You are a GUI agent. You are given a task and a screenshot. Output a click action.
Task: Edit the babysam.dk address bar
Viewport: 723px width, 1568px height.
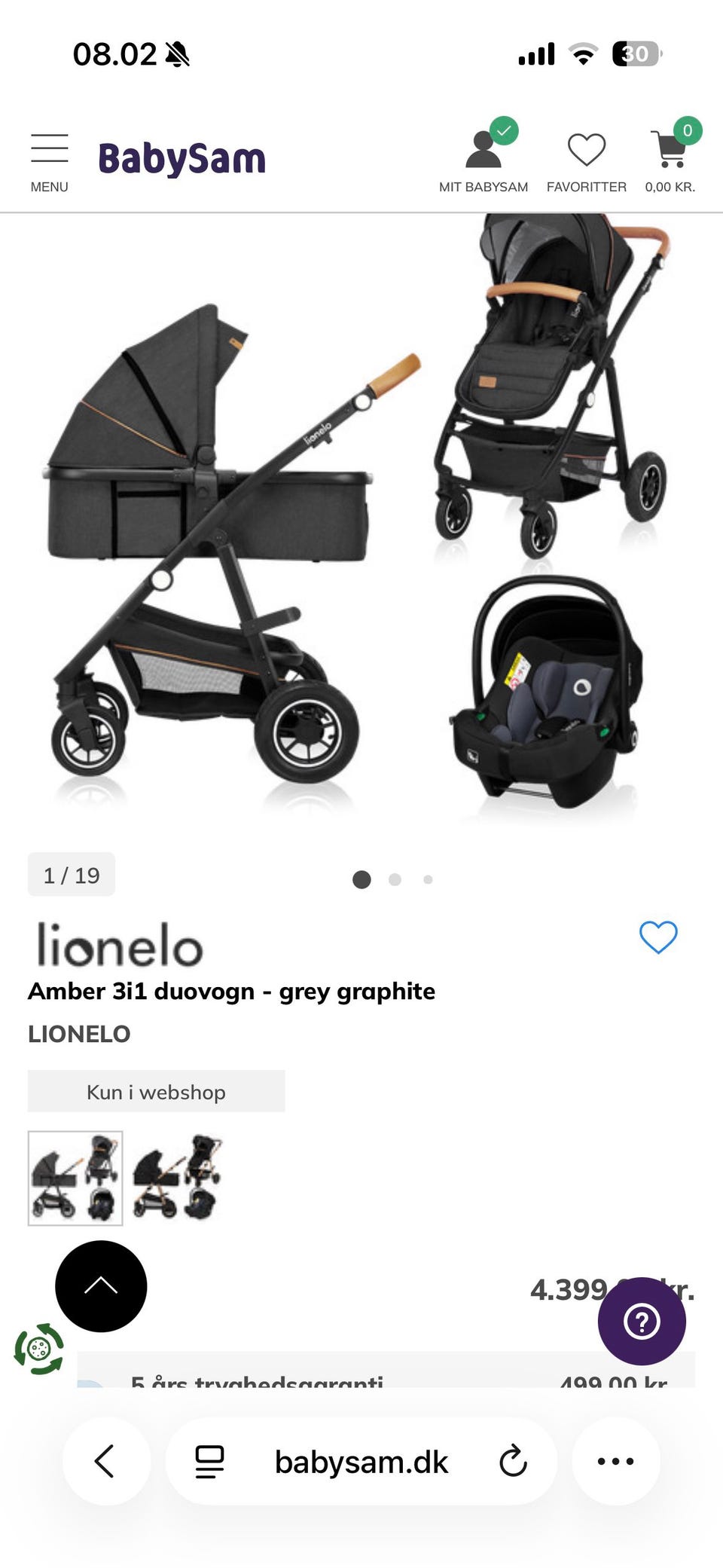pyautogui.click(x=361, y=1462)
